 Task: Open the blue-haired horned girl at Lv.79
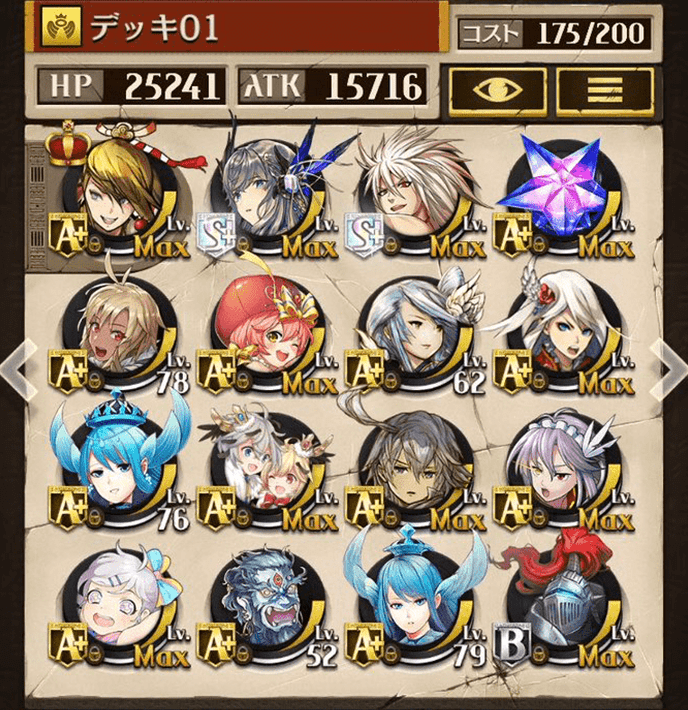(x=410, y=605)
